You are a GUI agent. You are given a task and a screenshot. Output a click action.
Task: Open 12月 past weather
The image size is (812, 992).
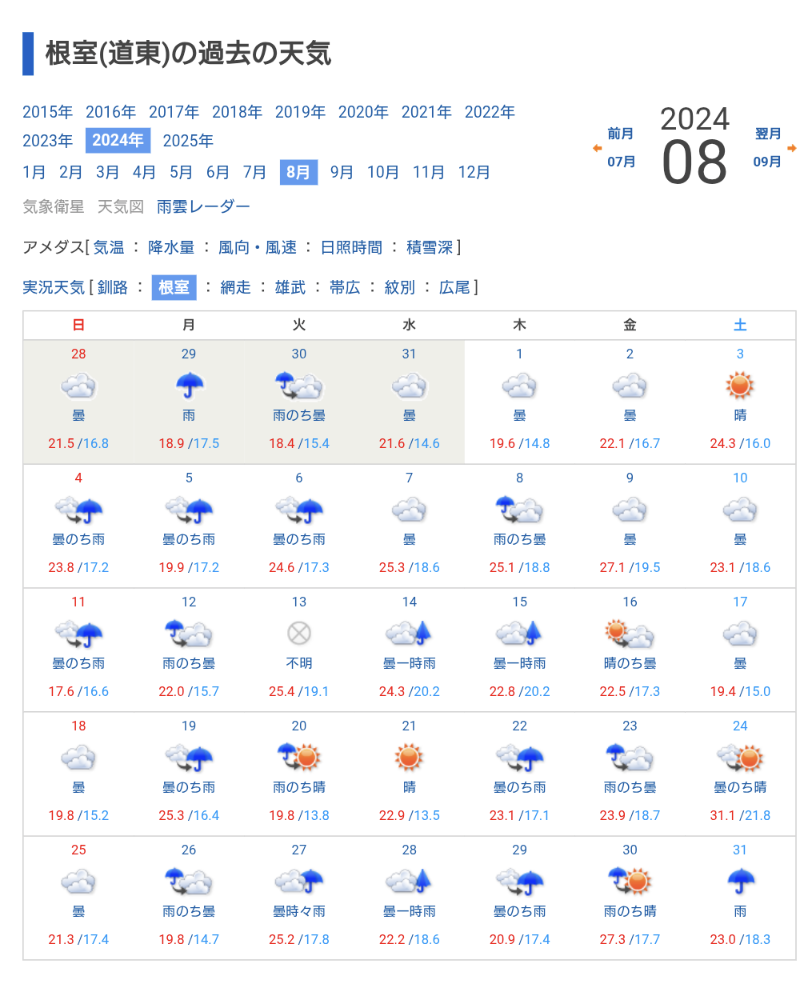(474, 172)
